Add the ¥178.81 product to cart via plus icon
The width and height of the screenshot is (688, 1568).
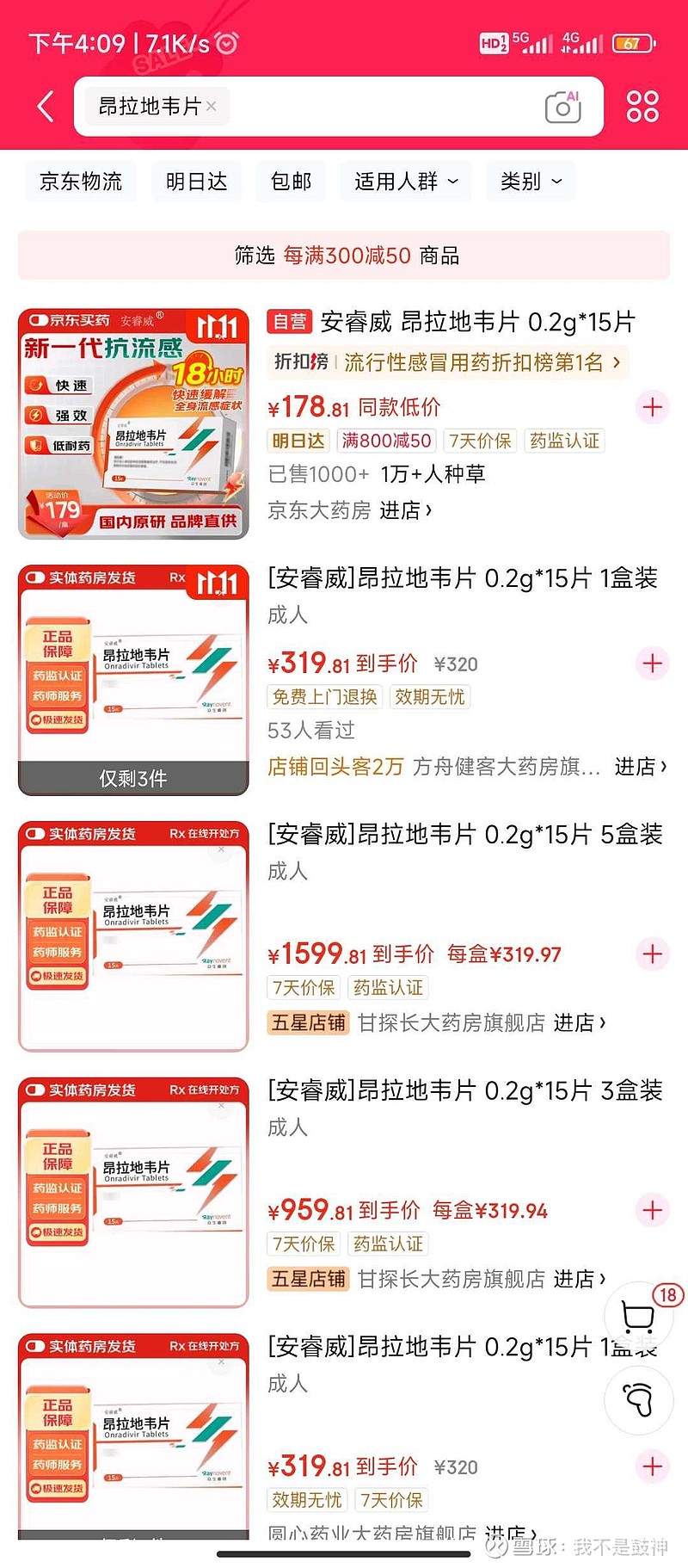tap(653, 408)
